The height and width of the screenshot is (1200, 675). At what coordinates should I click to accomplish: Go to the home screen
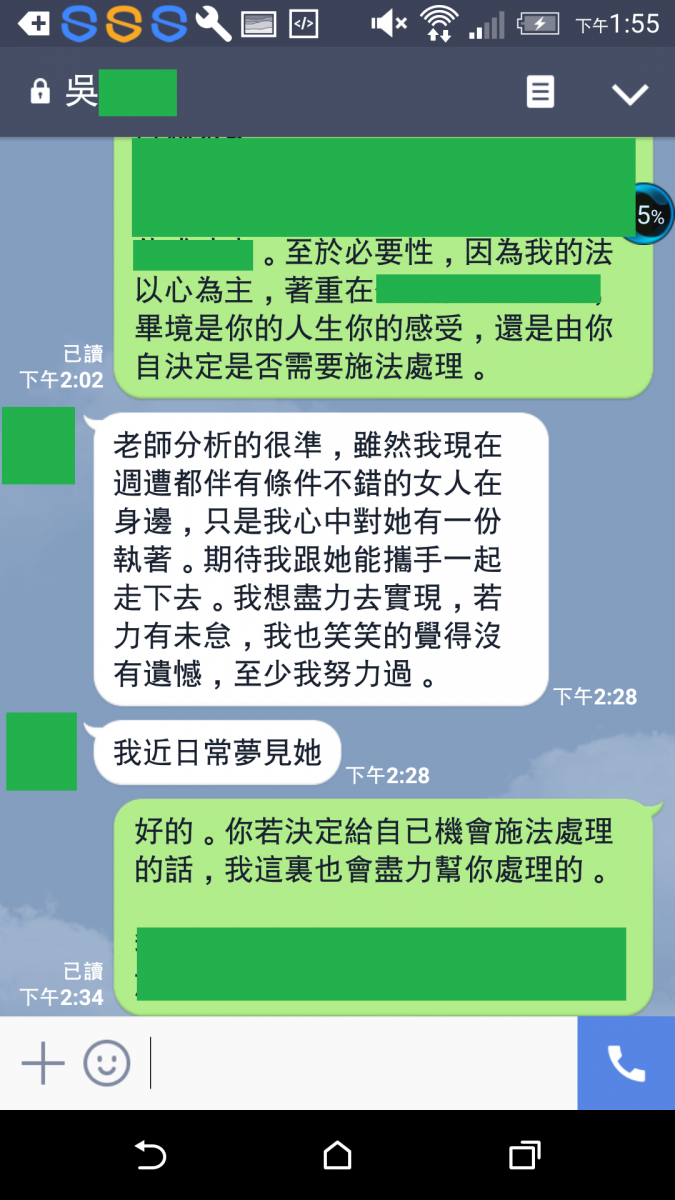[x=337, y=1156]
